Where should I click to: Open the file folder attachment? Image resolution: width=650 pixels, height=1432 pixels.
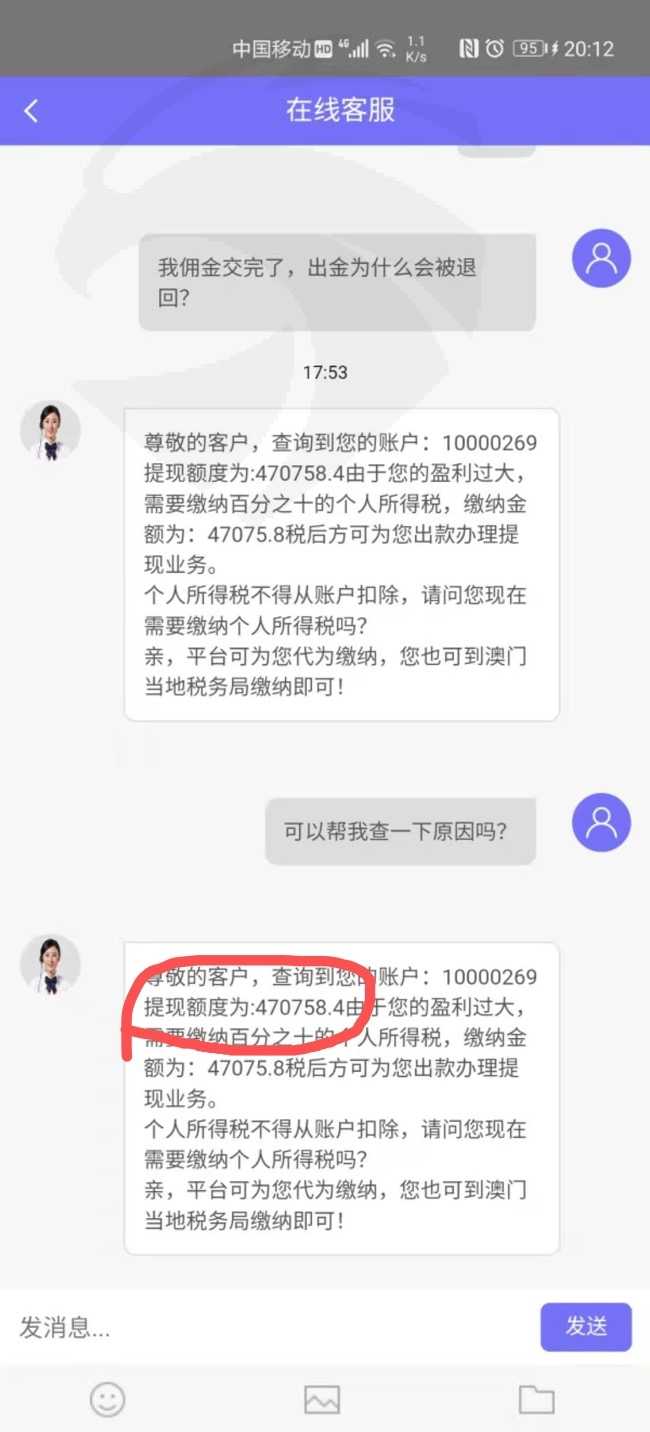(537, 1399)
